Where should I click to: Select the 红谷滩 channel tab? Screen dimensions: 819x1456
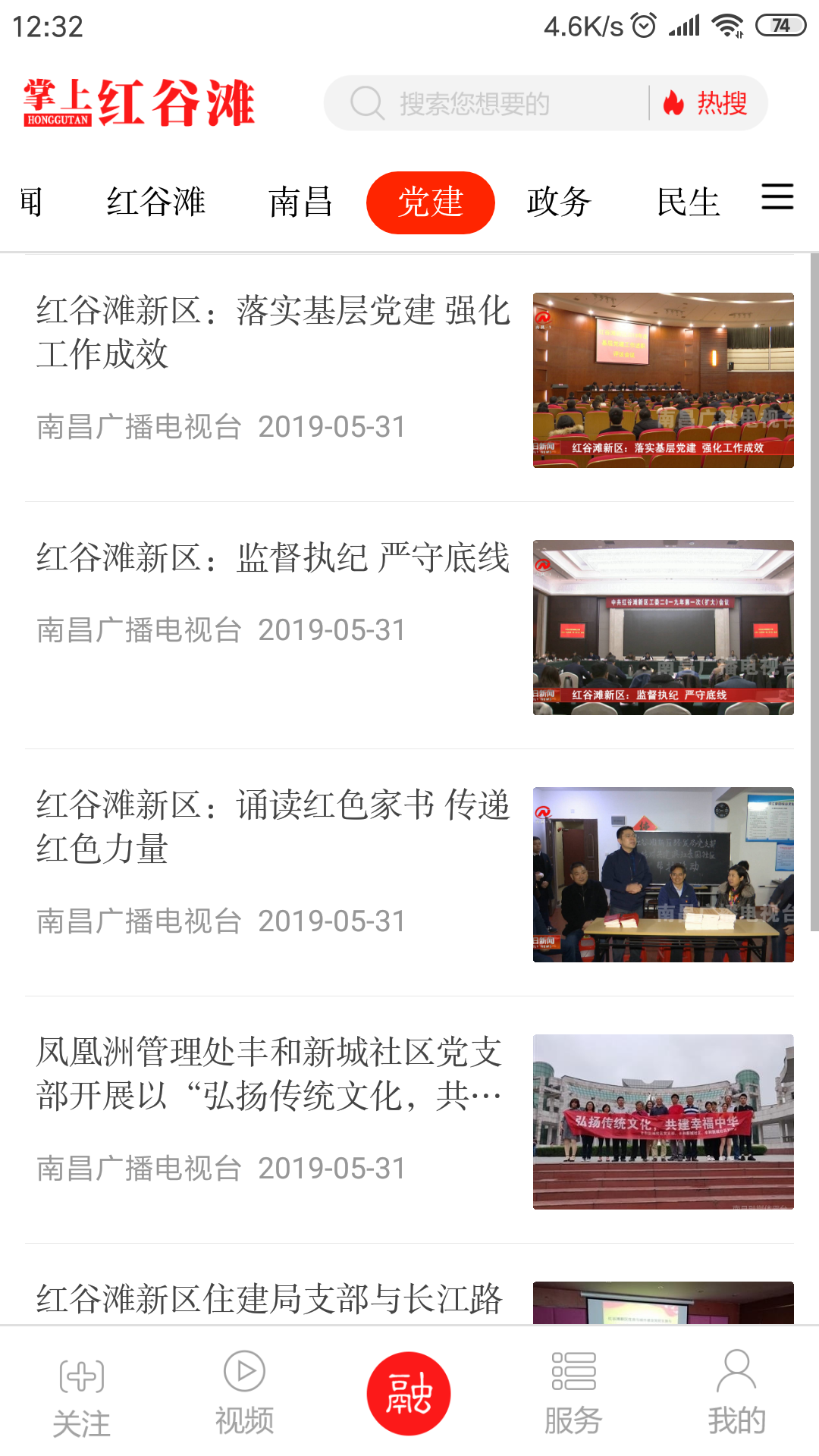(x=156, y=202)
